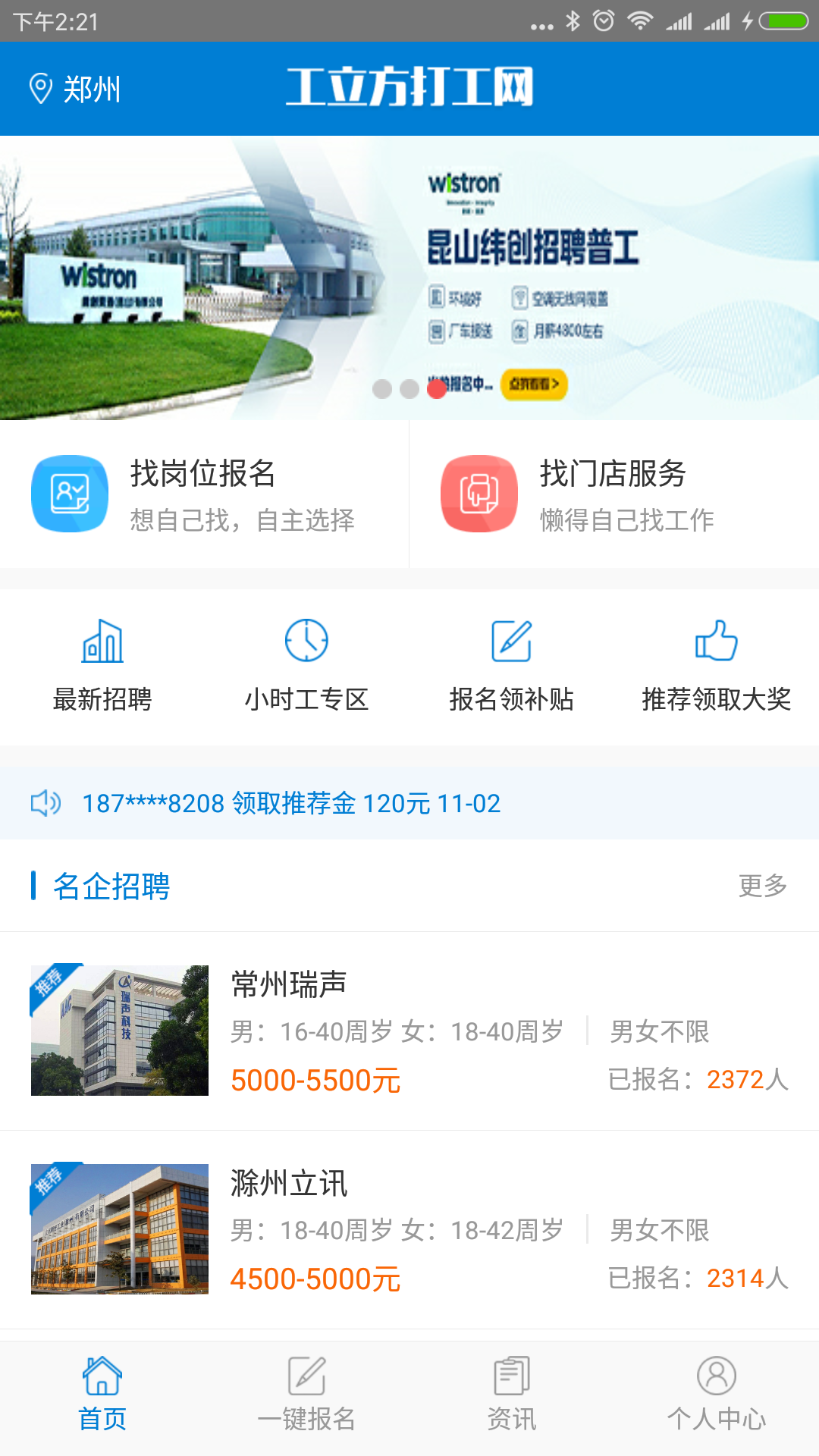Open 更多 next to 名企招聘
819x1456 pixels.
762,885
